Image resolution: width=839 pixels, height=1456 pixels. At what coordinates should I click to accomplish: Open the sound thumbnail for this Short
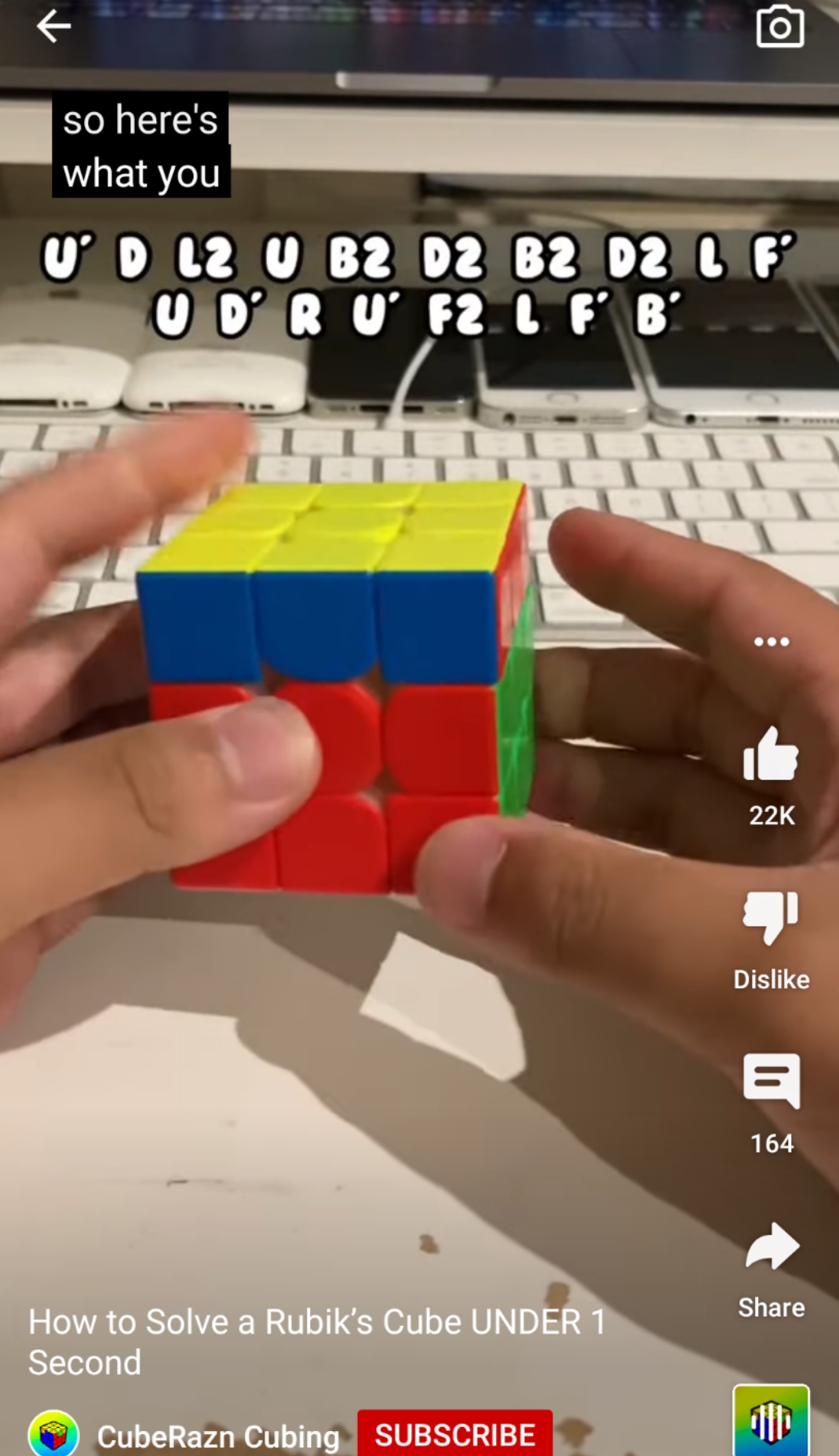pos(771,1421)
